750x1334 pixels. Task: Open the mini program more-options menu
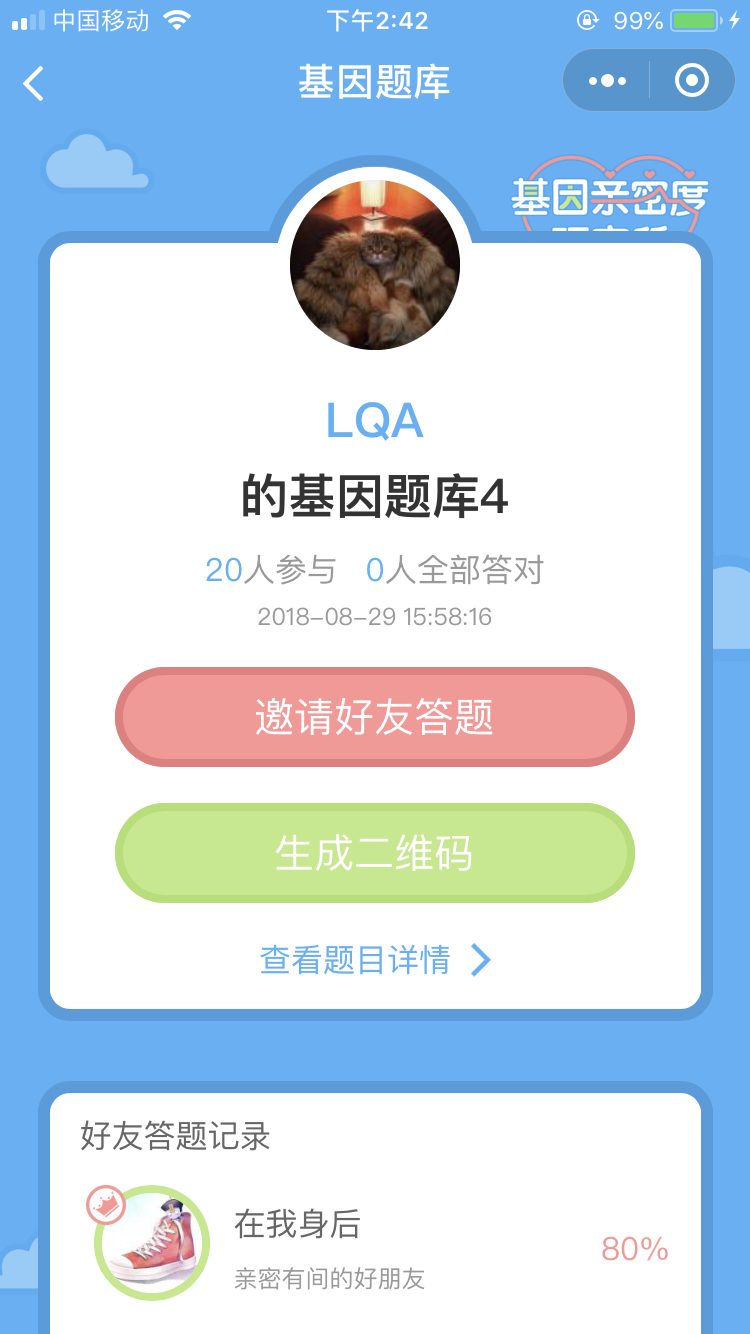[607, 81]
